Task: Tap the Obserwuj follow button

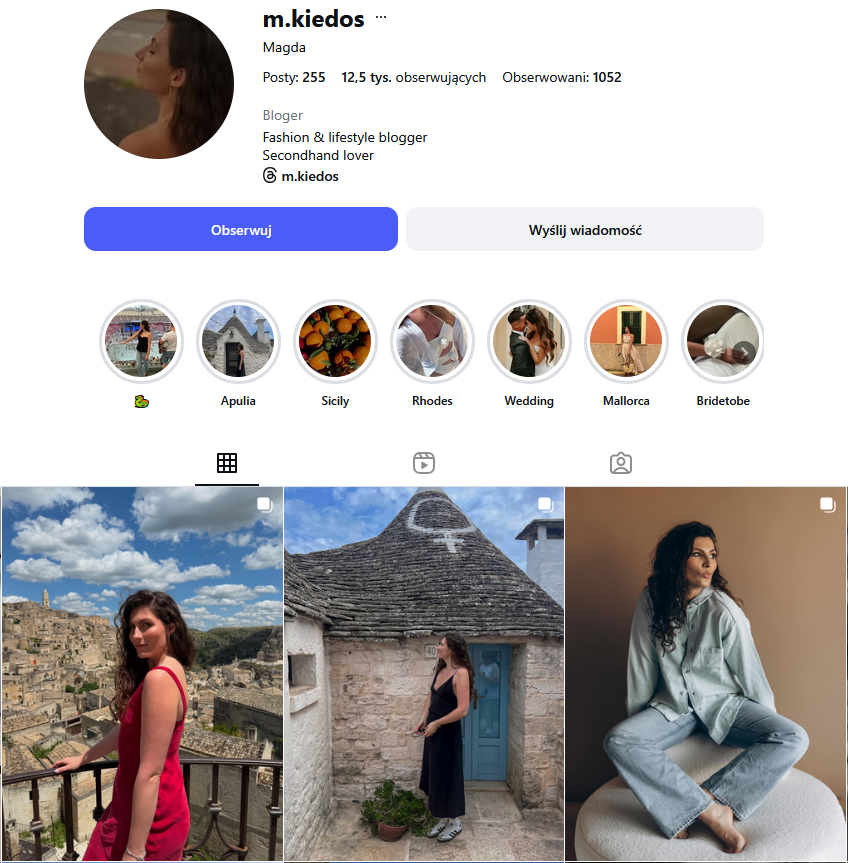Action: [241, 230]
